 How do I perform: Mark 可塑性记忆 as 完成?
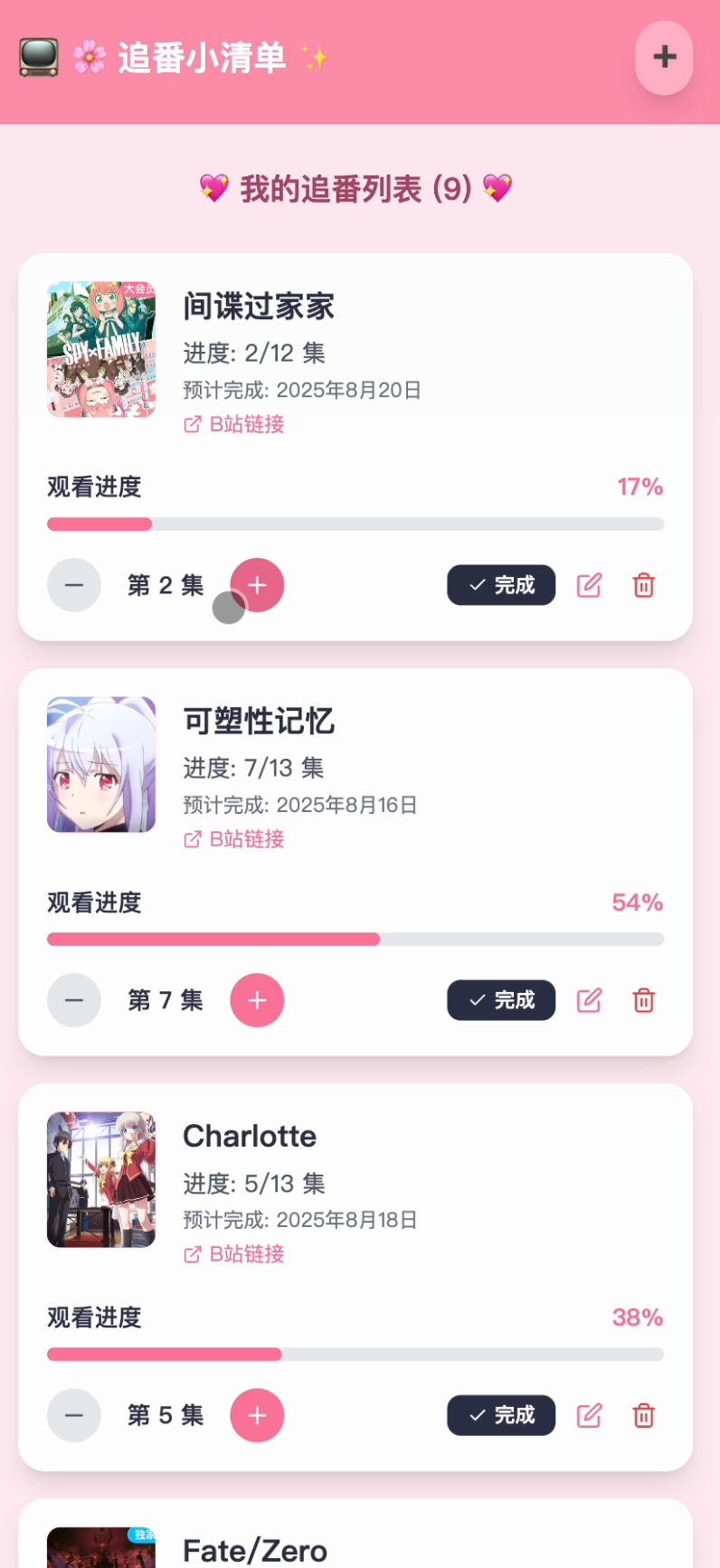(x=501, y=1000)
